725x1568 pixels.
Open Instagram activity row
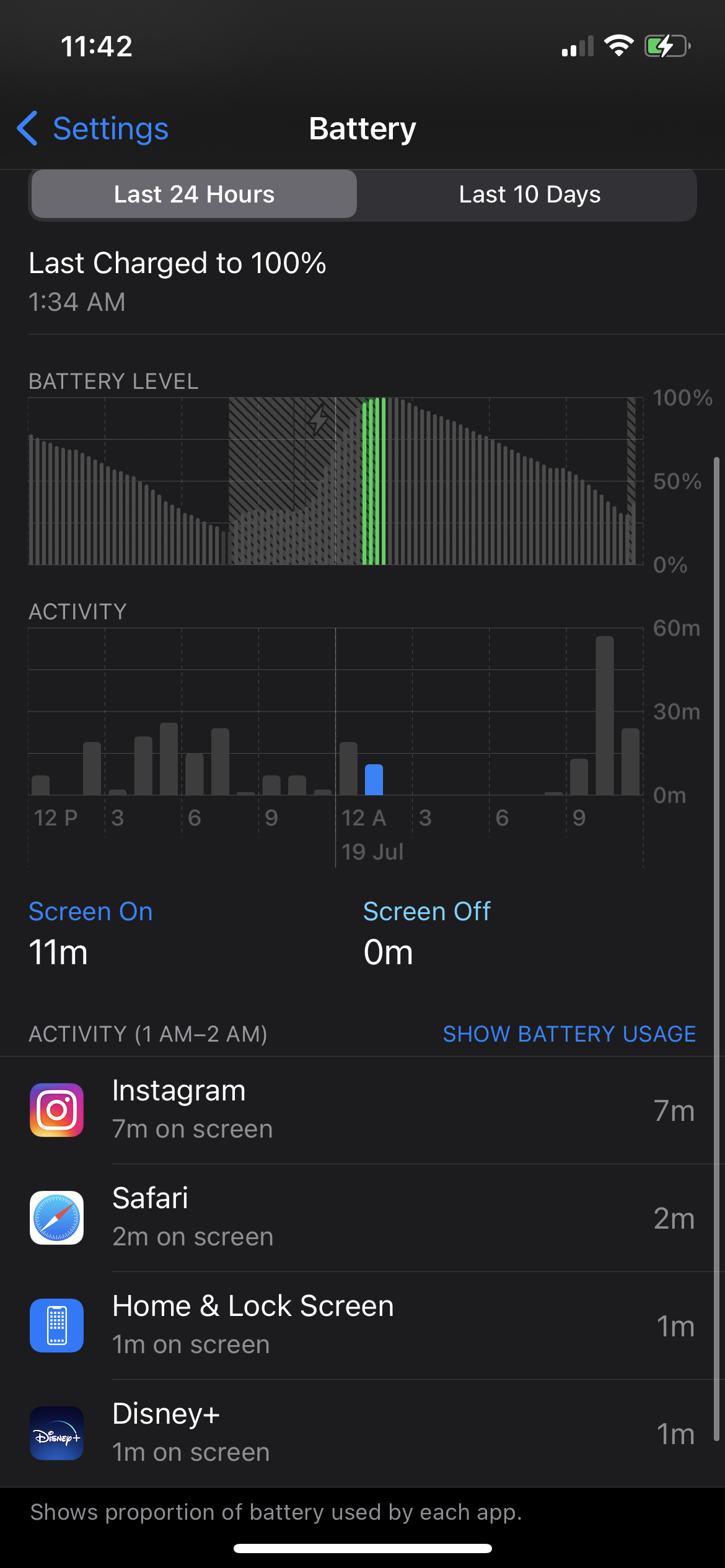click(x=362, y=1110)
